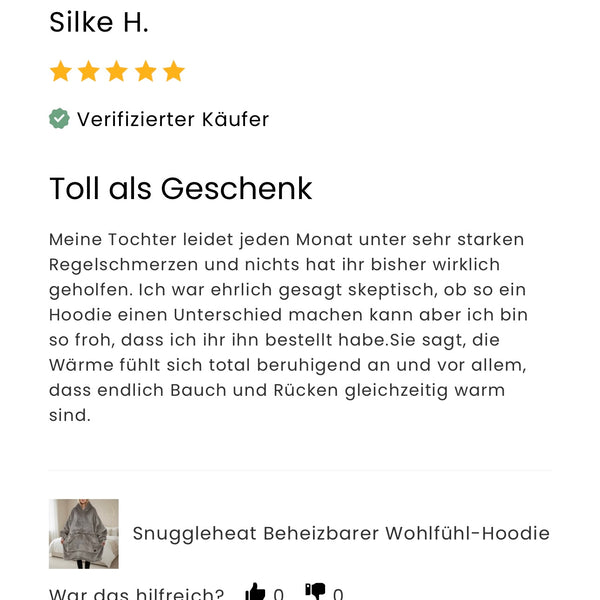This screenshot has width=600, height=600.
Task: Open the hoodie product thumbnail
Action: click(84, 534)
